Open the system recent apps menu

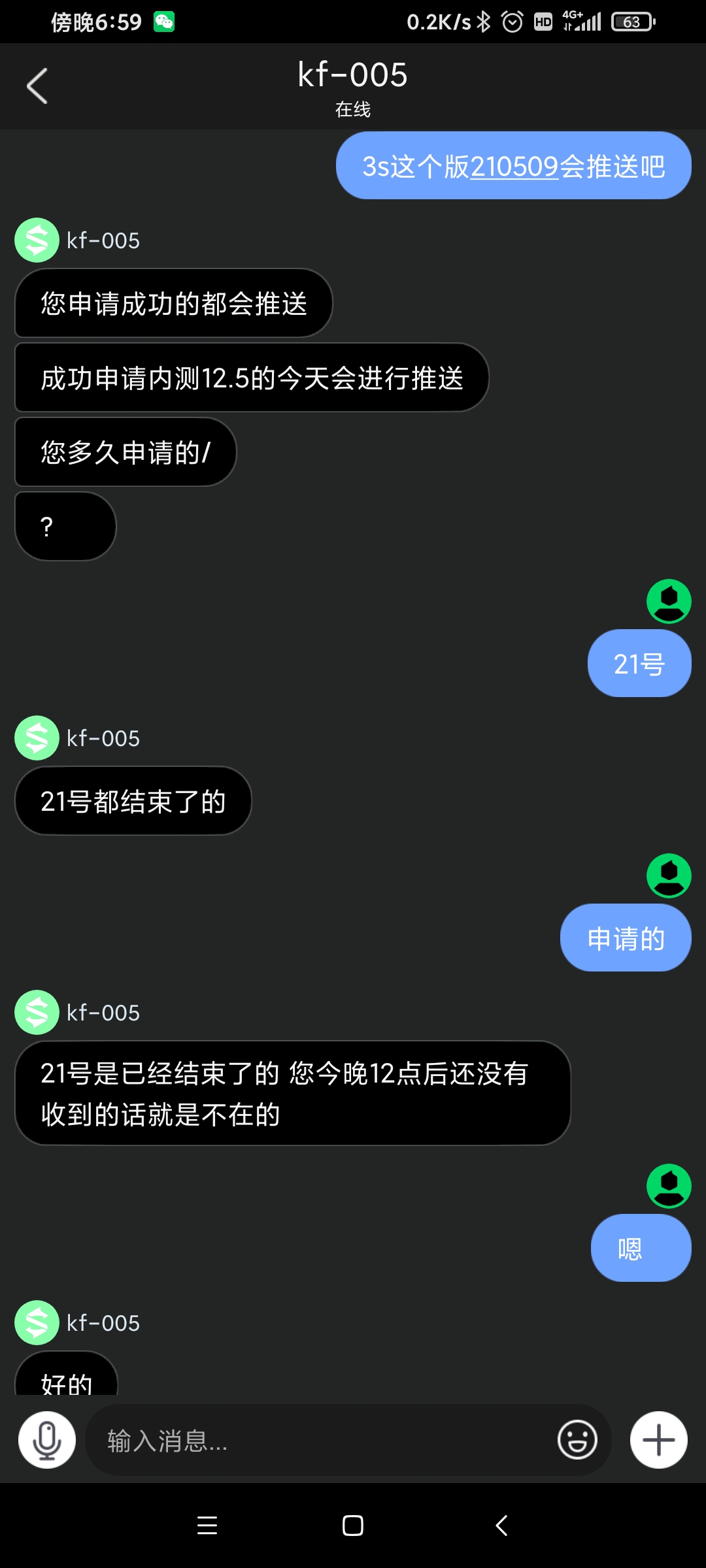point(207,1526)
